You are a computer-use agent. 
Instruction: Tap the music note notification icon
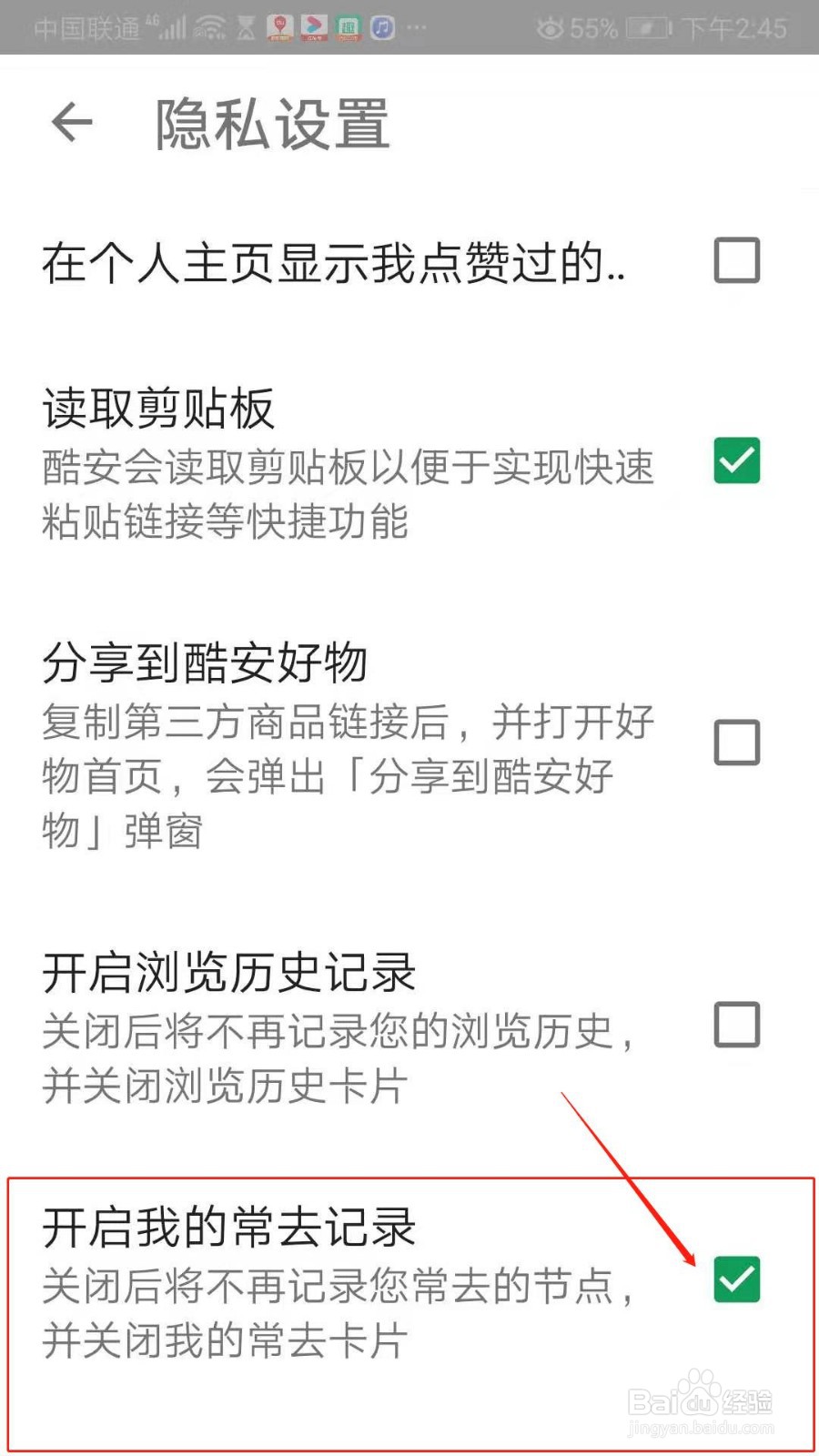coord(380,27)
